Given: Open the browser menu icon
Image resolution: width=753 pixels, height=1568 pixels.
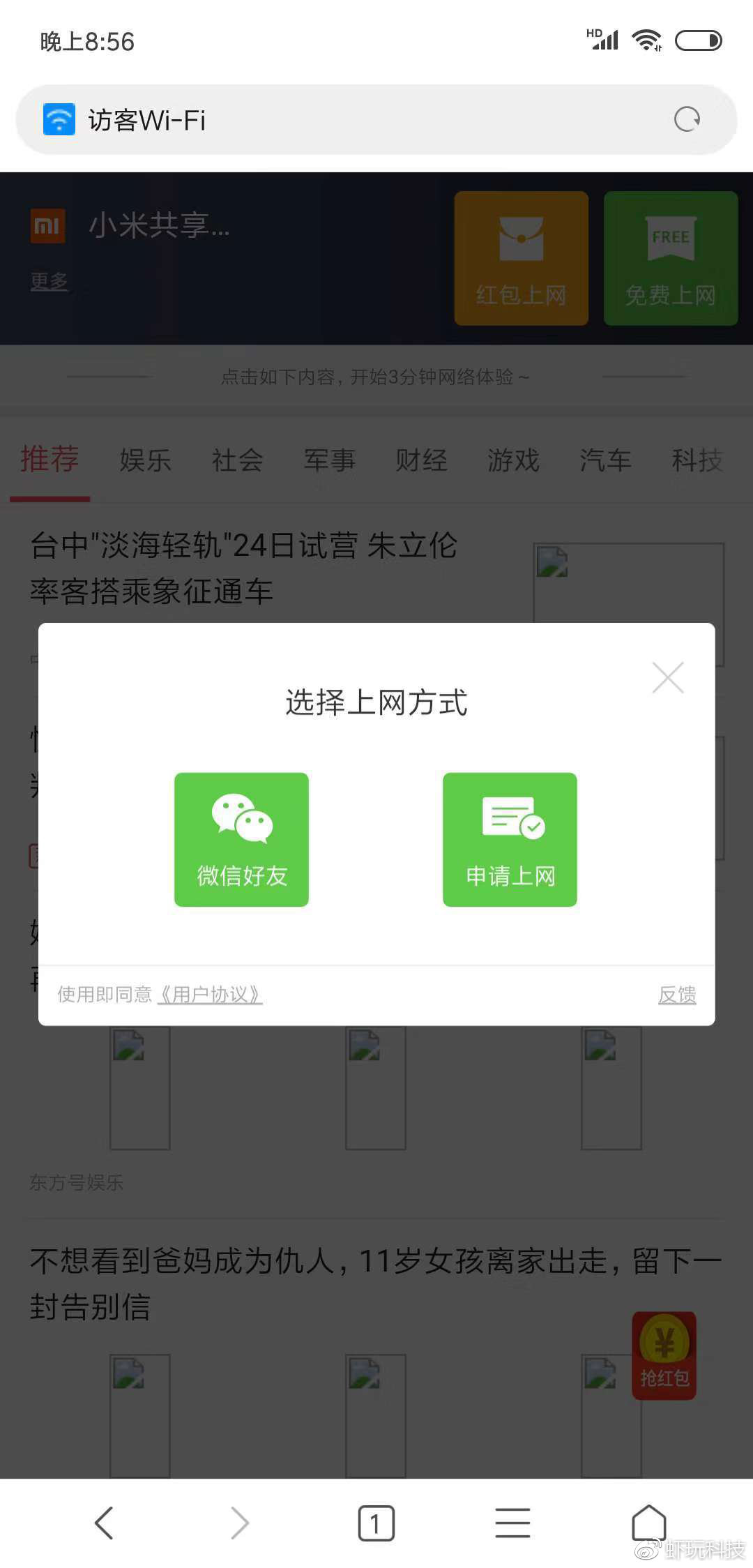Looking at the screenshot, I should [512, 1523].
